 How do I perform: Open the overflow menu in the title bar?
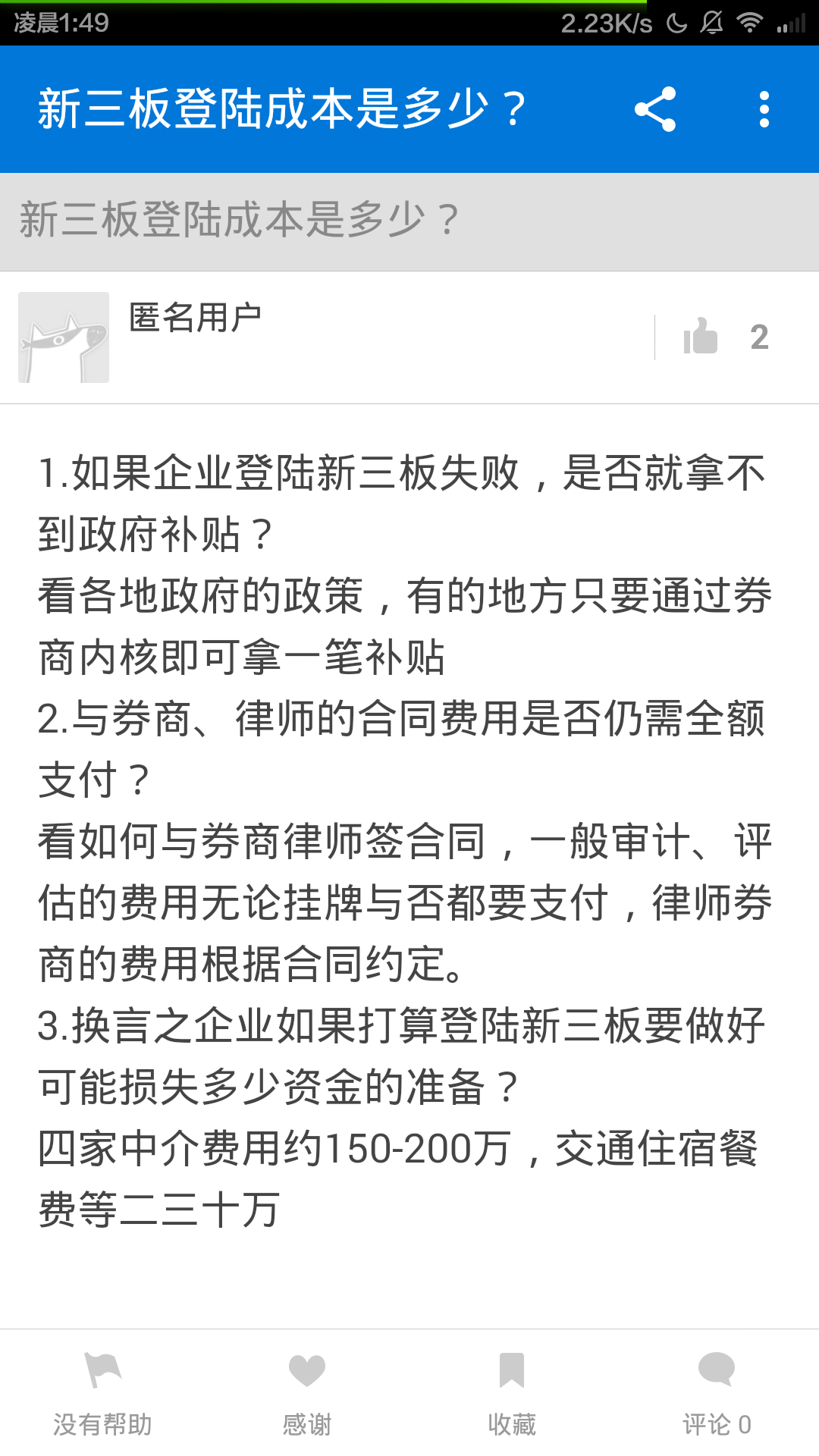[764, 111]
